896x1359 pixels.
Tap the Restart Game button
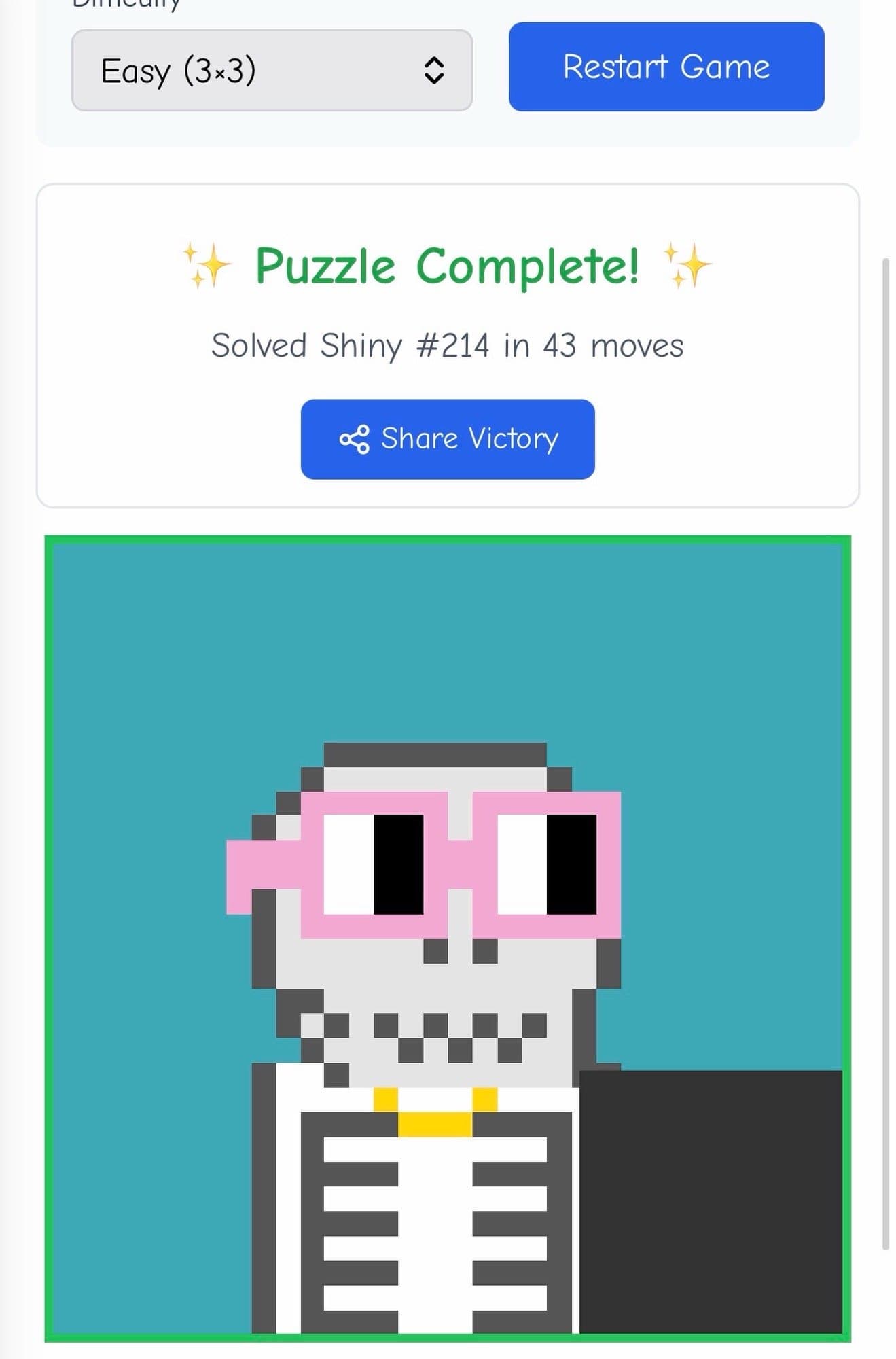(666, 67)
